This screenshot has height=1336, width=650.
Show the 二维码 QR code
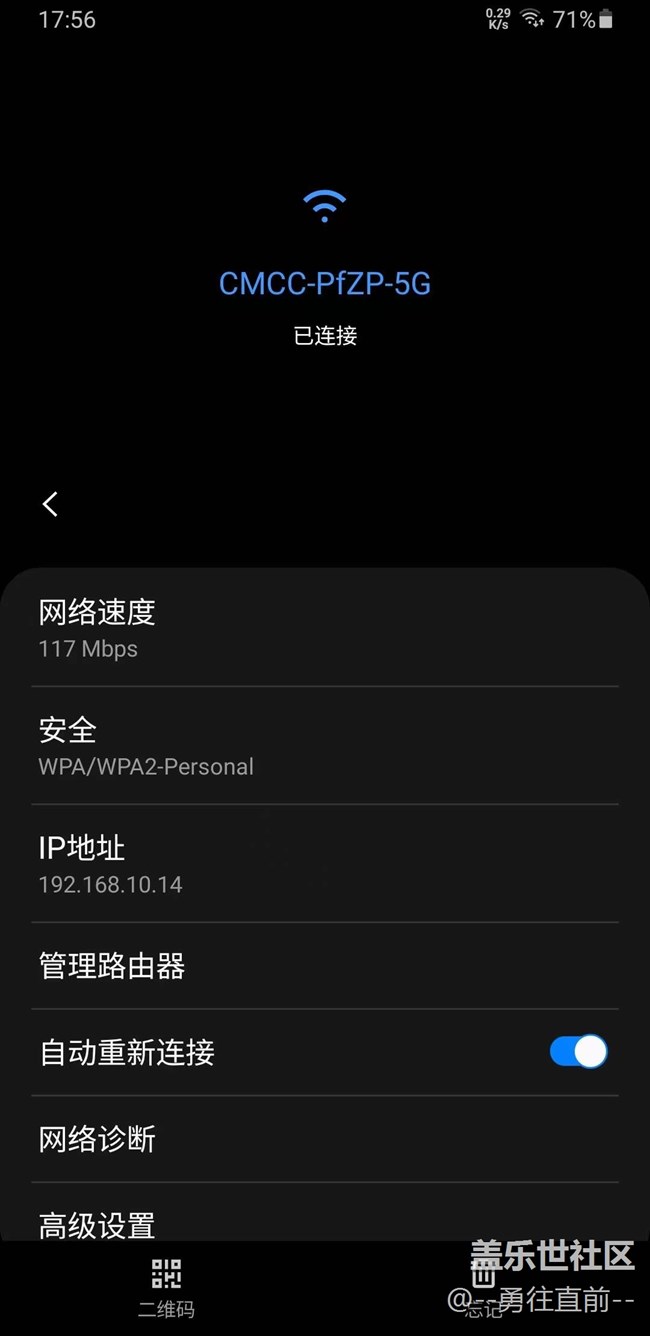166,1287
